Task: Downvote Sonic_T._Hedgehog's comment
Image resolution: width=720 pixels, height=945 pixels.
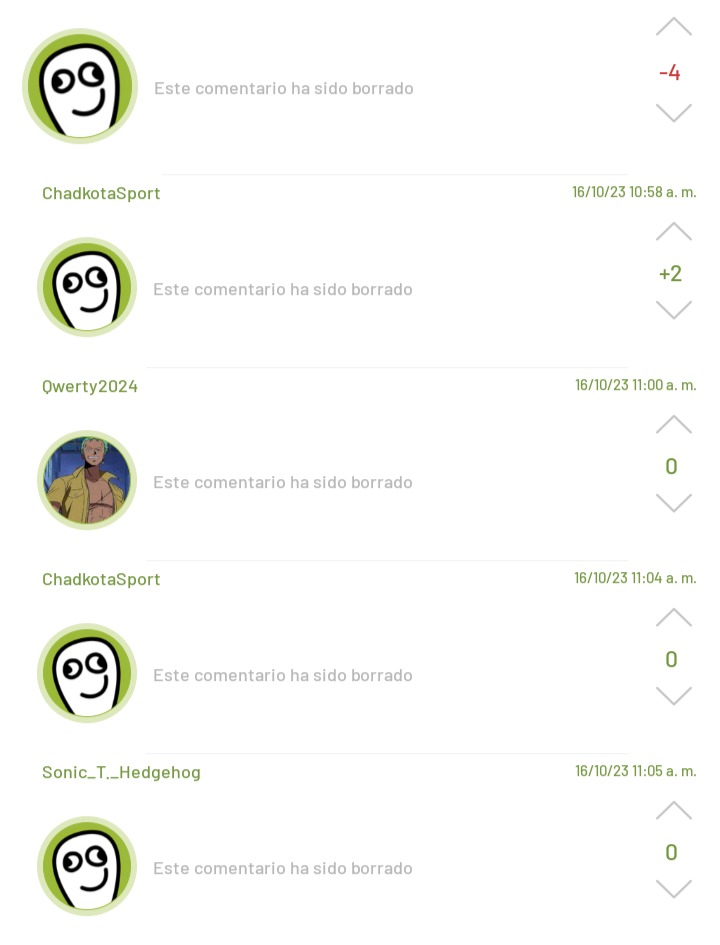Action: coord(673,889)
